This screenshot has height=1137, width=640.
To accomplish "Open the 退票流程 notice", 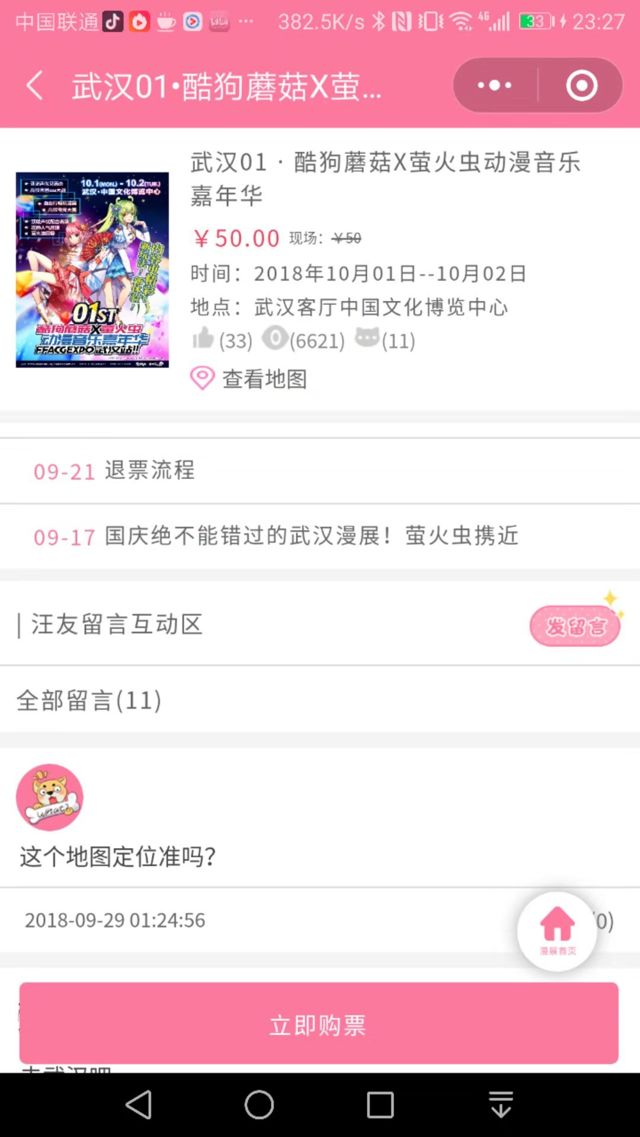I will [150, 470].
